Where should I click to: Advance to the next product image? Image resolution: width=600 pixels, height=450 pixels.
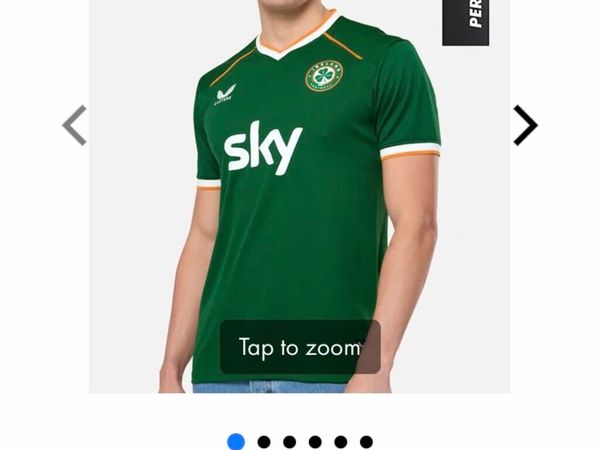[x=525, y=125]
